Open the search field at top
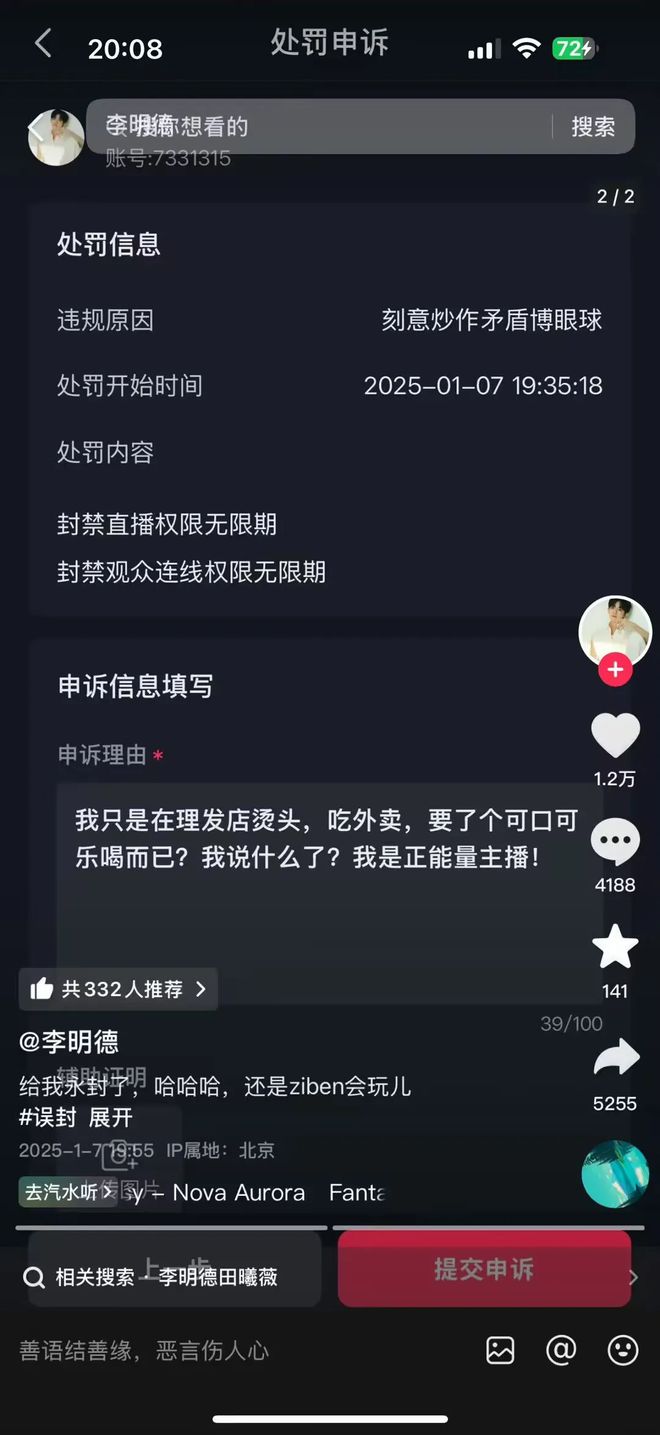The width and height of the screenshot is (660, 1435). click(320, 127)
